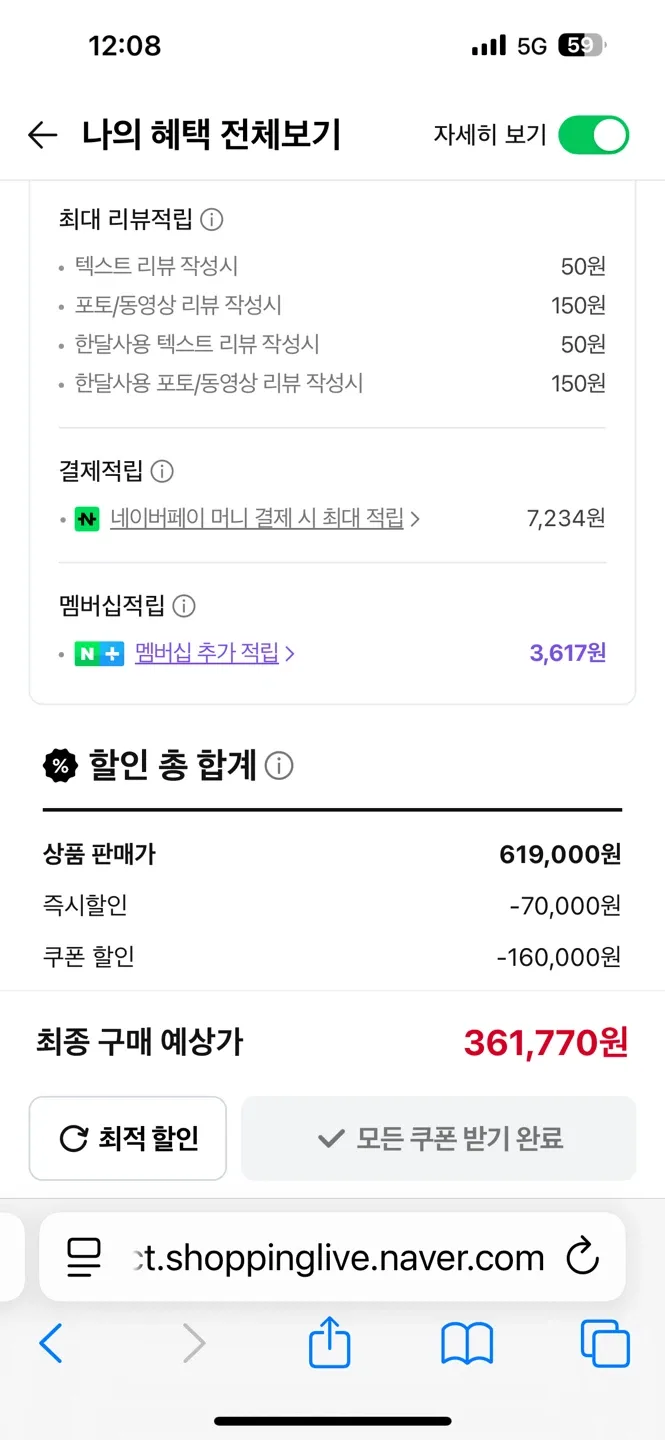The height and width of the screenshot is (1440, 665).
Task: Apply the 최적 할인 button
Action: click(128, 1138)
